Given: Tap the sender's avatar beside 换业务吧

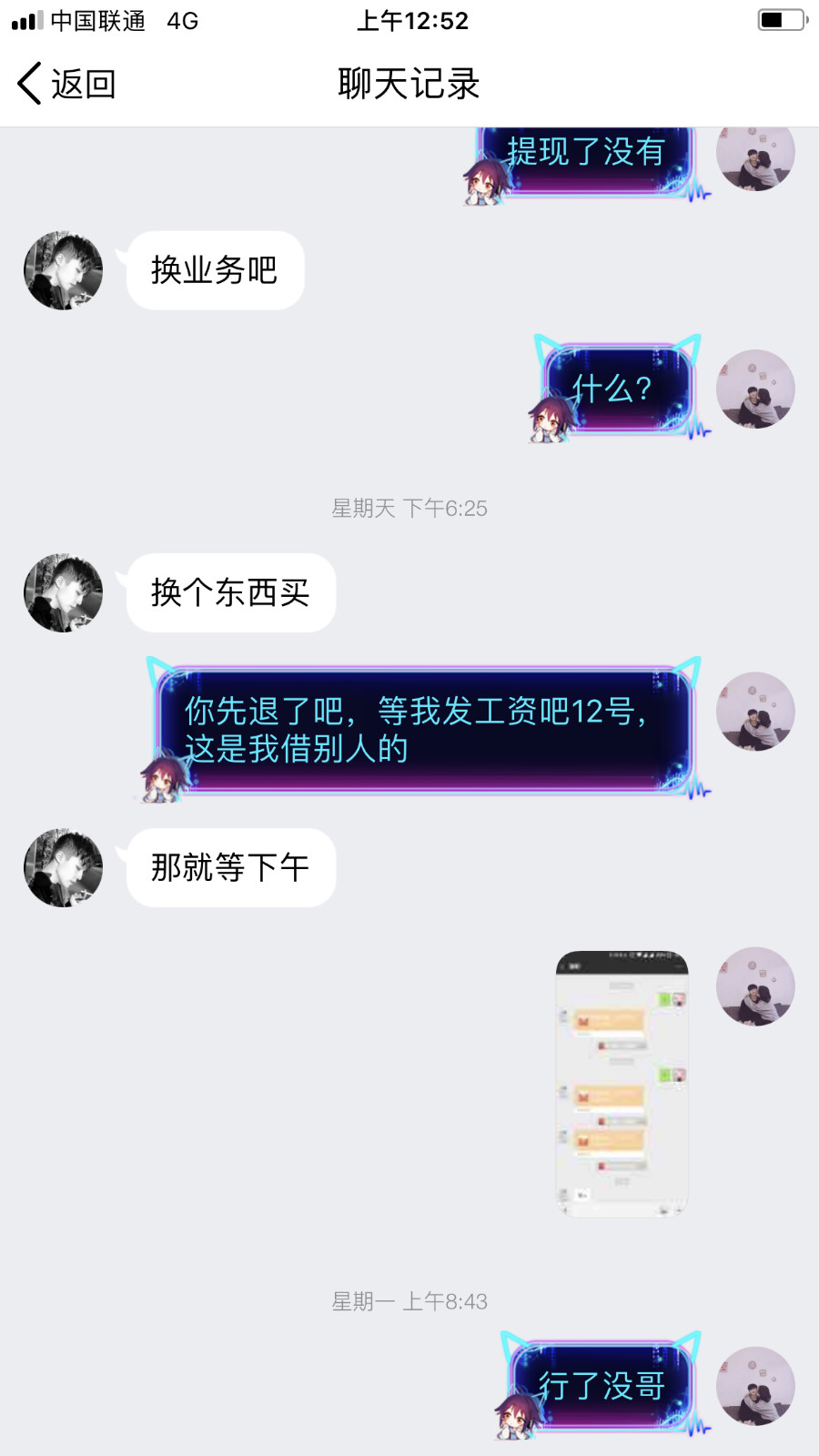Looking at the screenshot, I should [63, 270].
